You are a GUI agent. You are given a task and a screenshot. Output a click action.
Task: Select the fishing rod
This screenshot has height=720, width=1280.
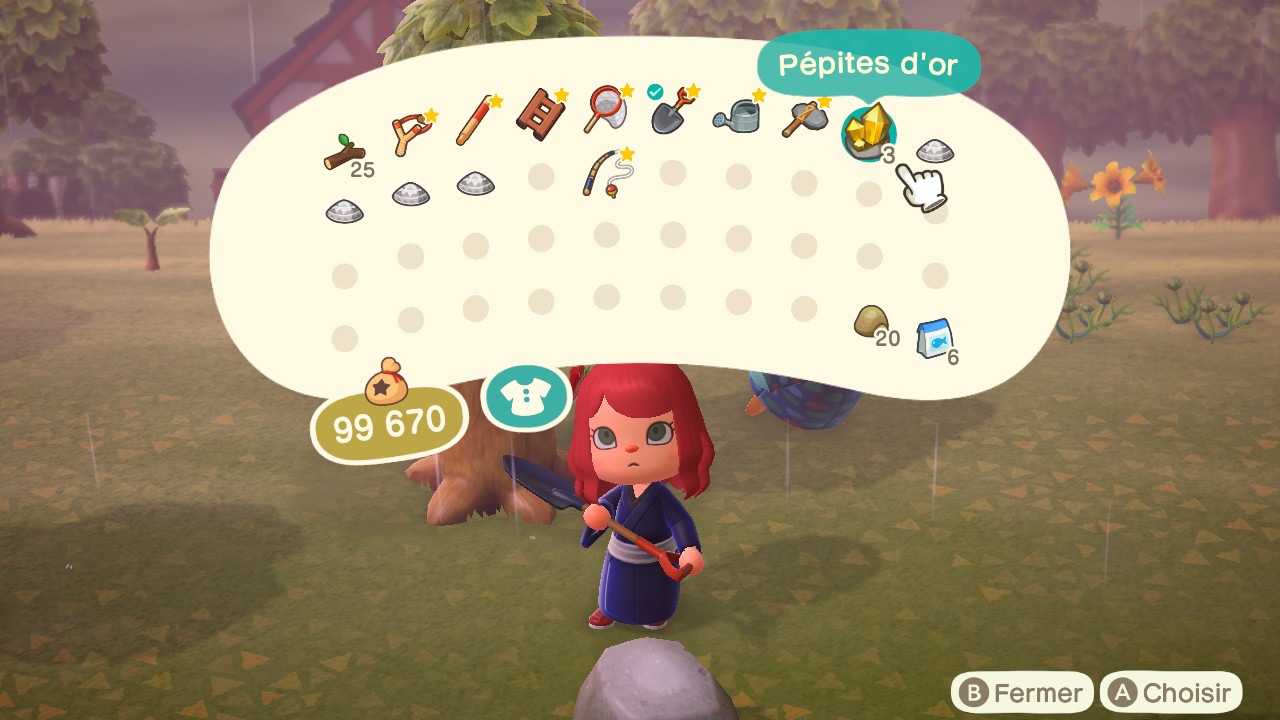[604, 173]
